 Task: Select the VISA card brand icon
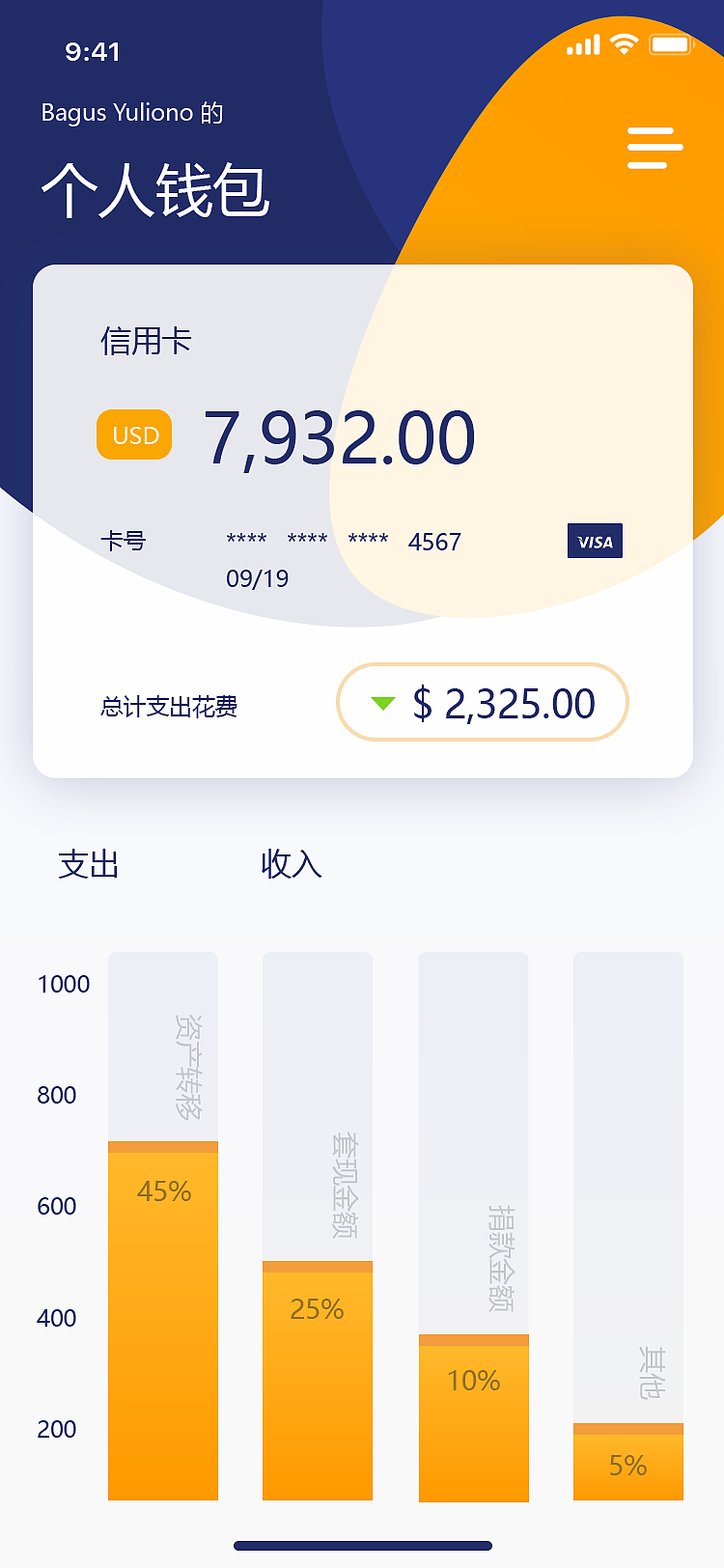(x=595, y=542)
